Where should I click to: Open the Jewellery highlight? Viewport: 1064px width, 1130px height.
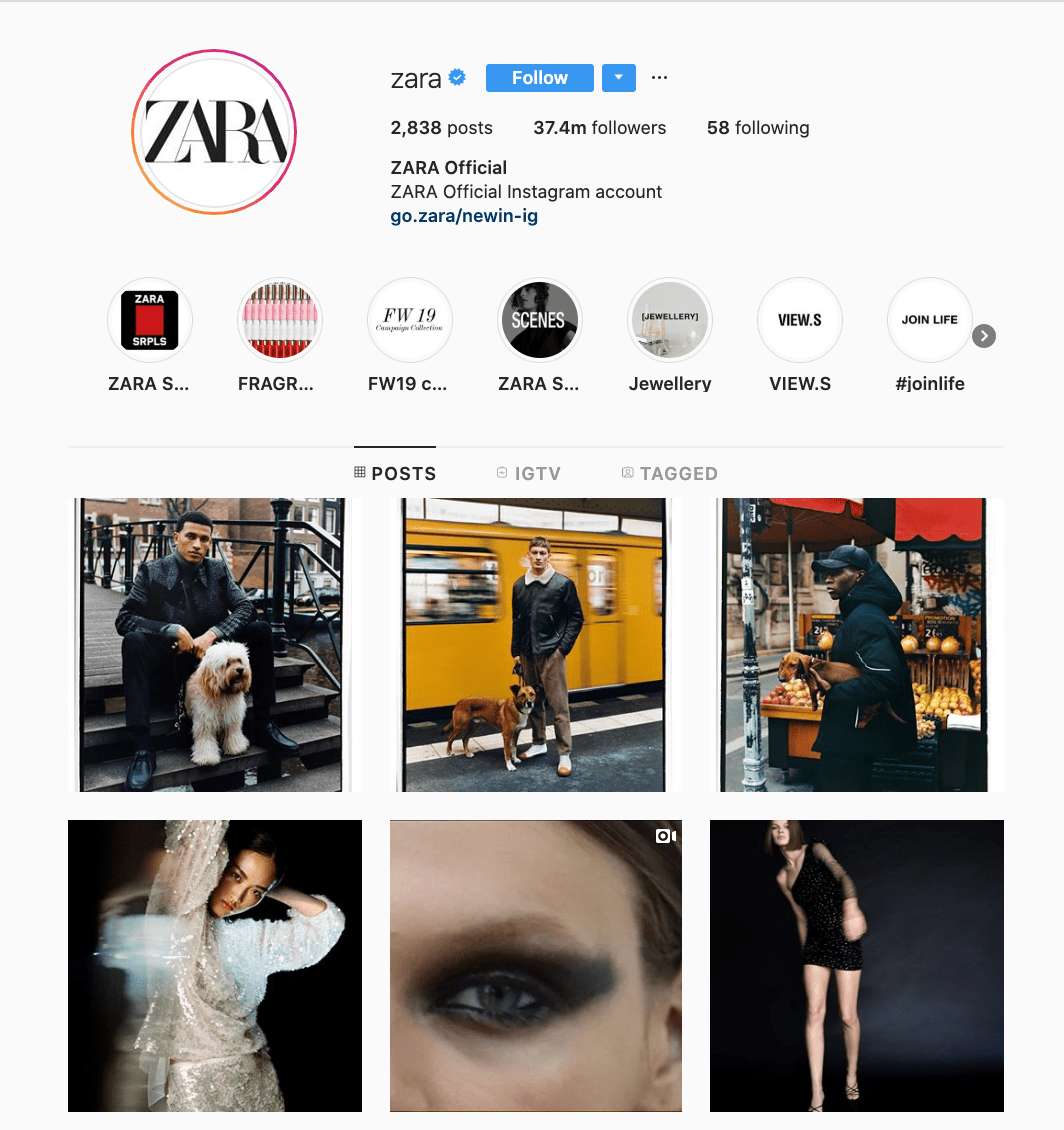click(669, 320)
